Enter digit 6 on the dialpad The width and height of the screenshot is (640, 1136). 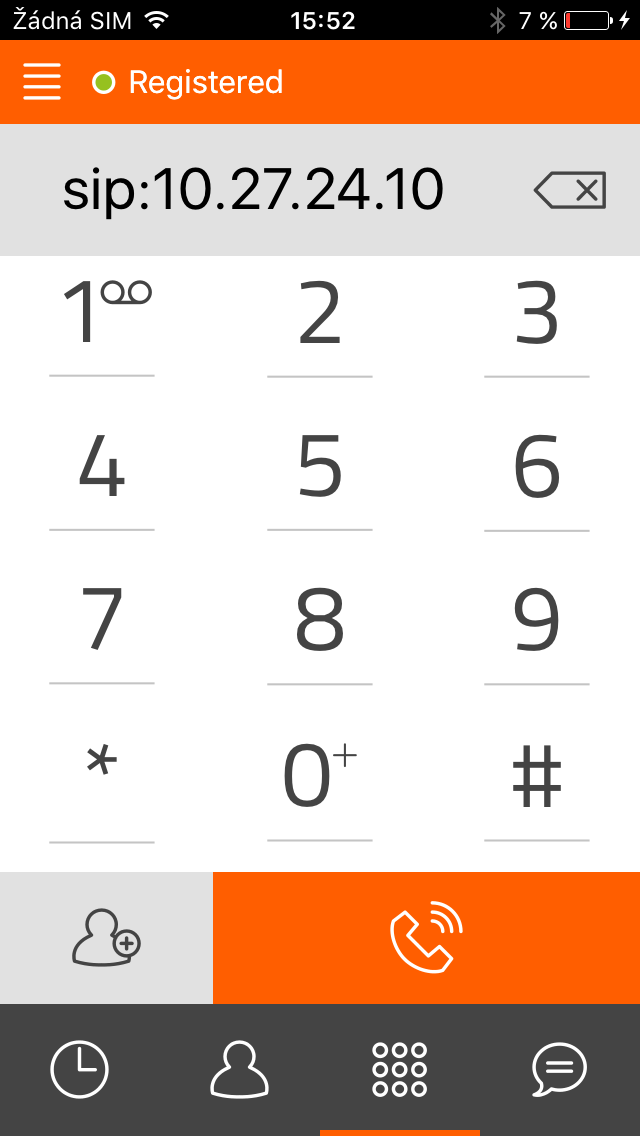coord(537,468)
